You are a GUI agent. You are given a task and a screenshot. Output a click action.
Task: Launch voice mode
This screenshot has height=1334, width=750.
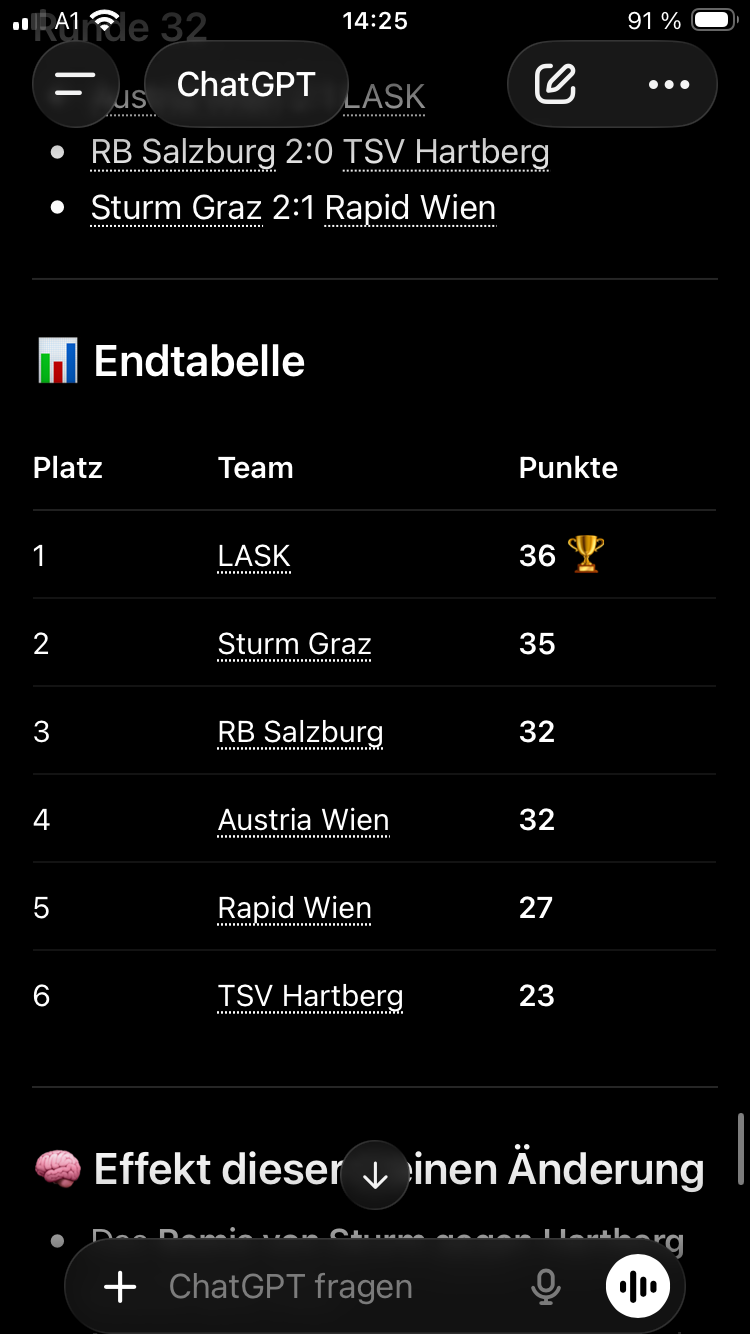(x=638, y=1287)
